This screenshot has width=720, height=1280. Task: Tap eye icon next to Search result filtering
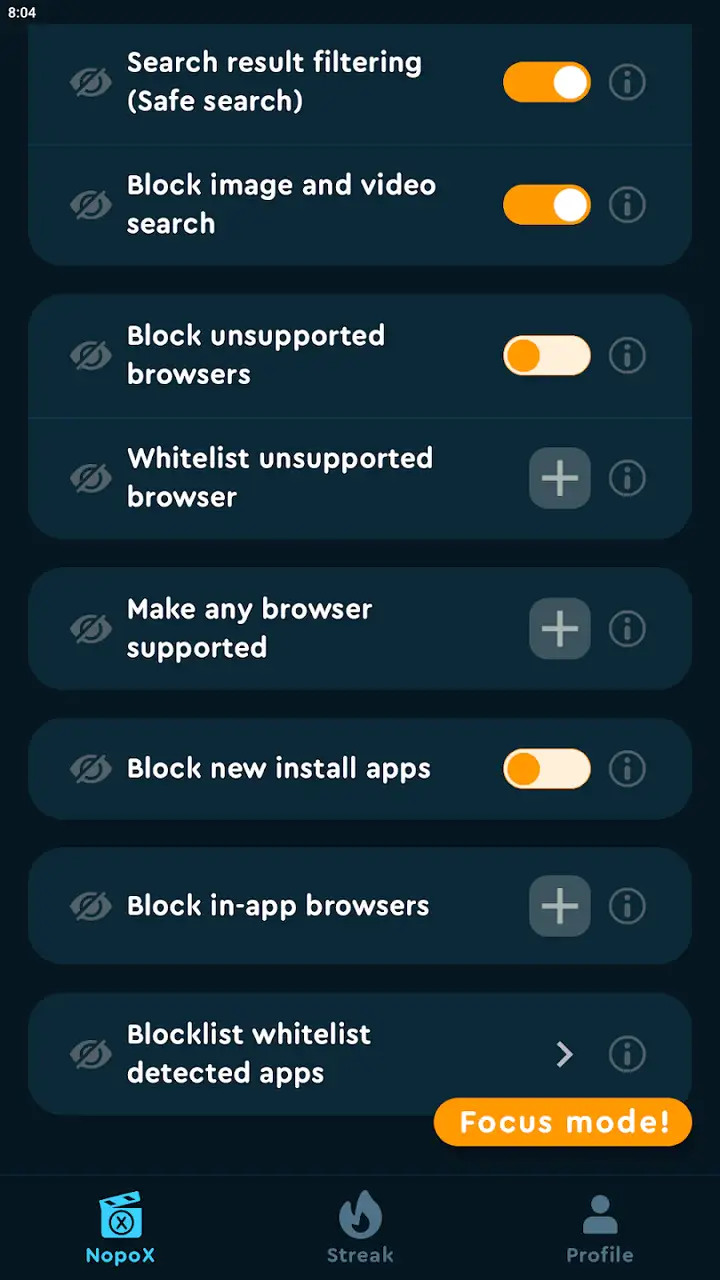point(91,82)
